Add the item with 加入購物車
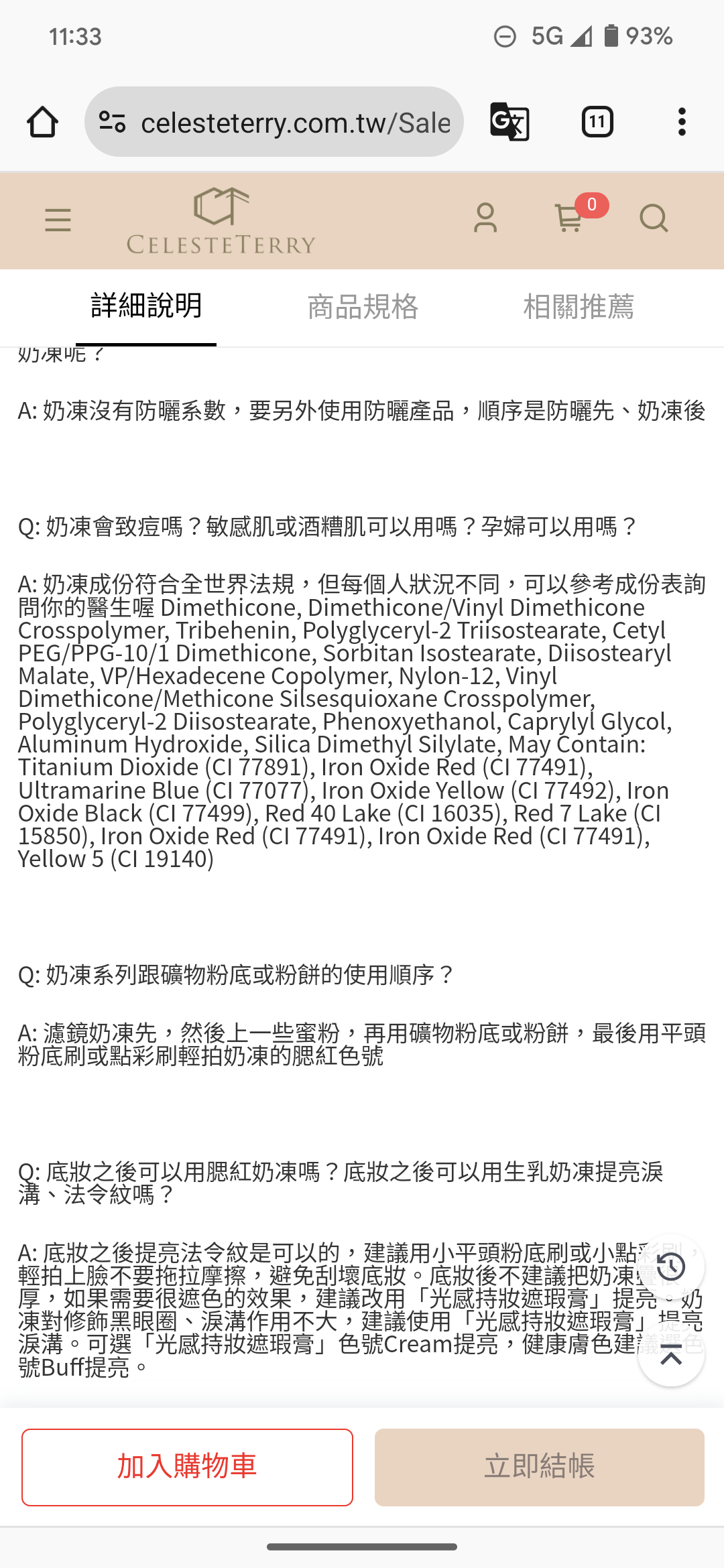This screenshot has height=1568, width=724. [187, 1467]
